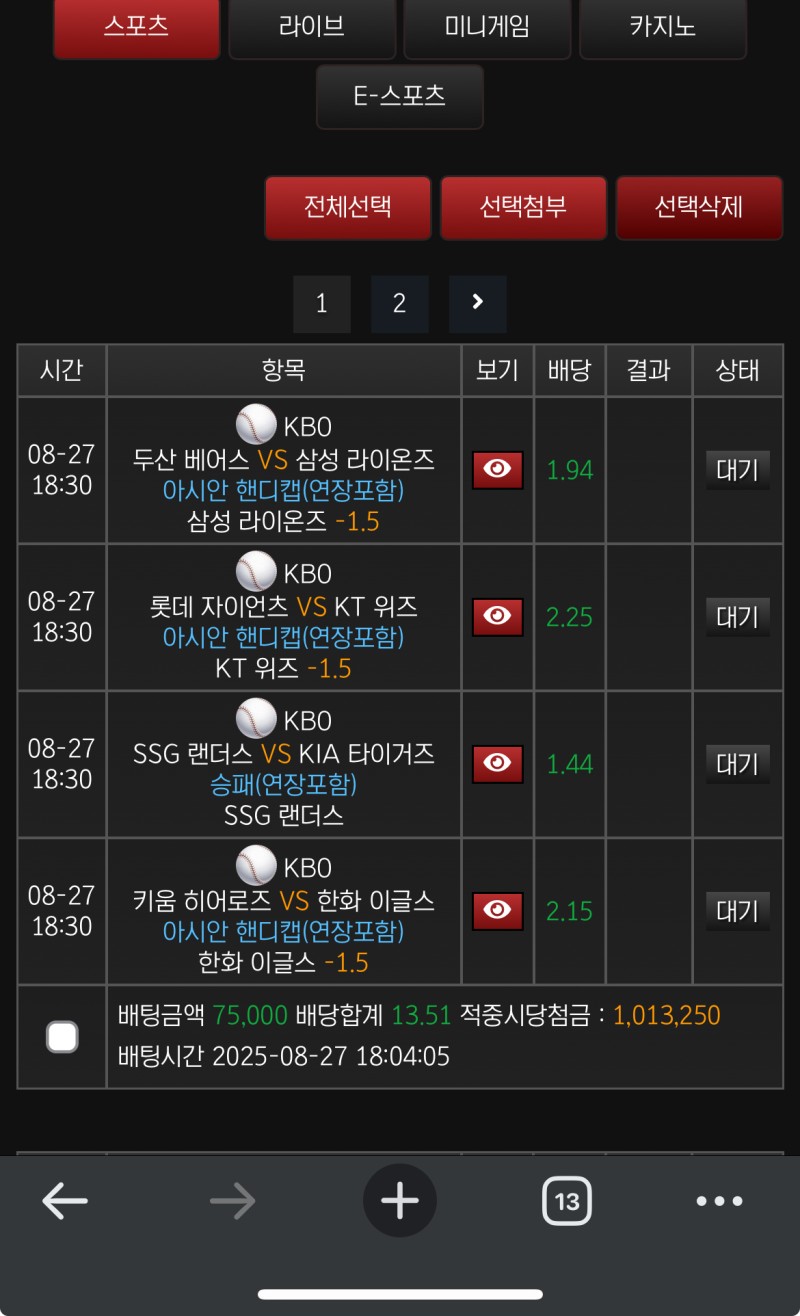The image size is (800, 1316).
Task: Select the 미니게임 tab
Action: click(x=488, y=27)
